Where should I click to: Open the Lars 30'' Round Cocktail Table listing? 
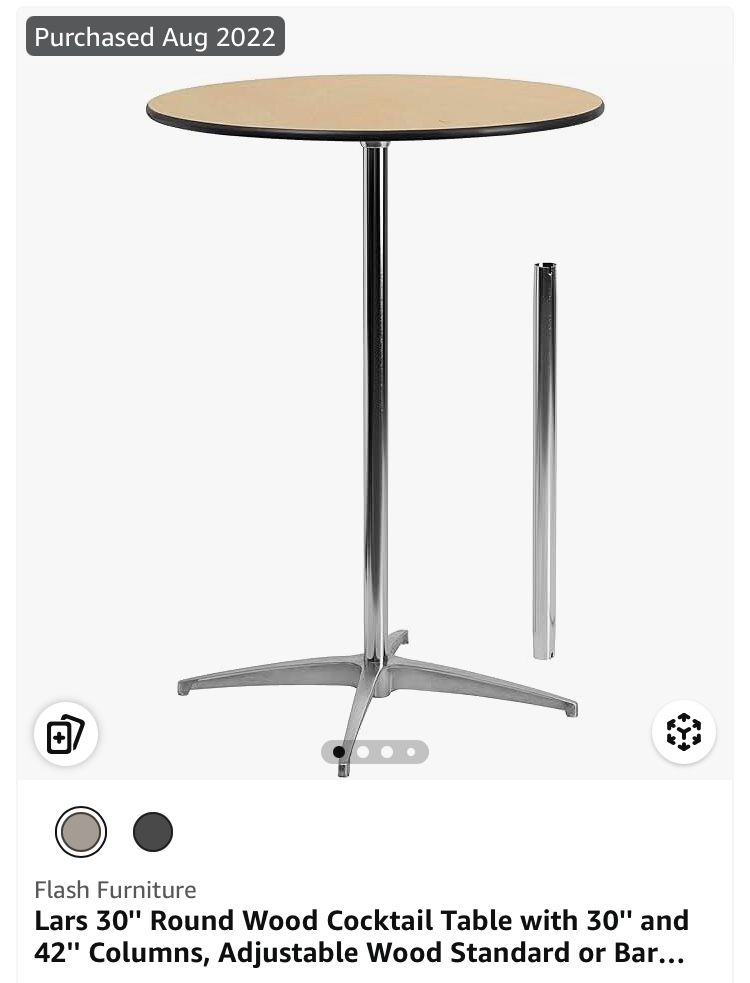[361, 936]
